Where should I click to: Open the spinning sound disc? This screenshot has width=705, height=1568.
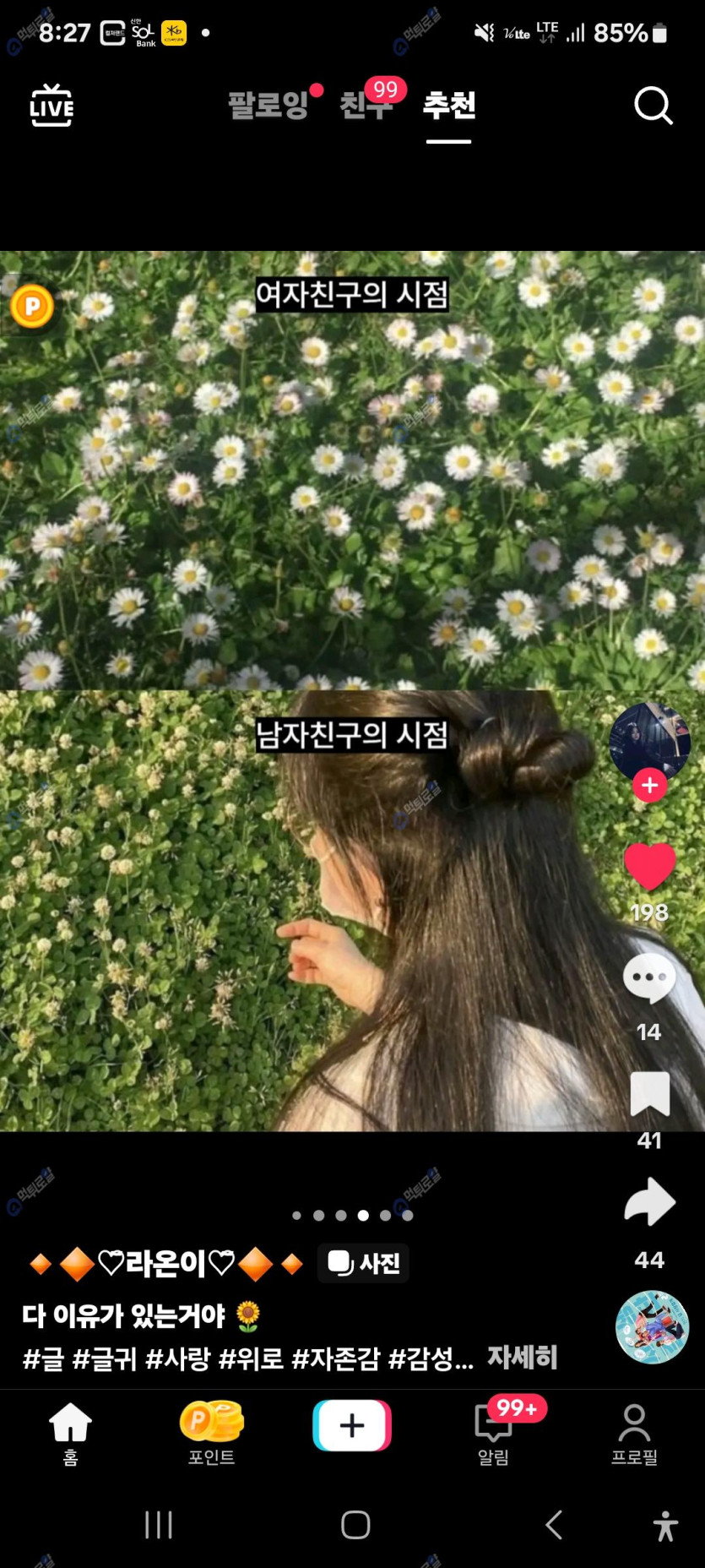[x=652, y=1327]
